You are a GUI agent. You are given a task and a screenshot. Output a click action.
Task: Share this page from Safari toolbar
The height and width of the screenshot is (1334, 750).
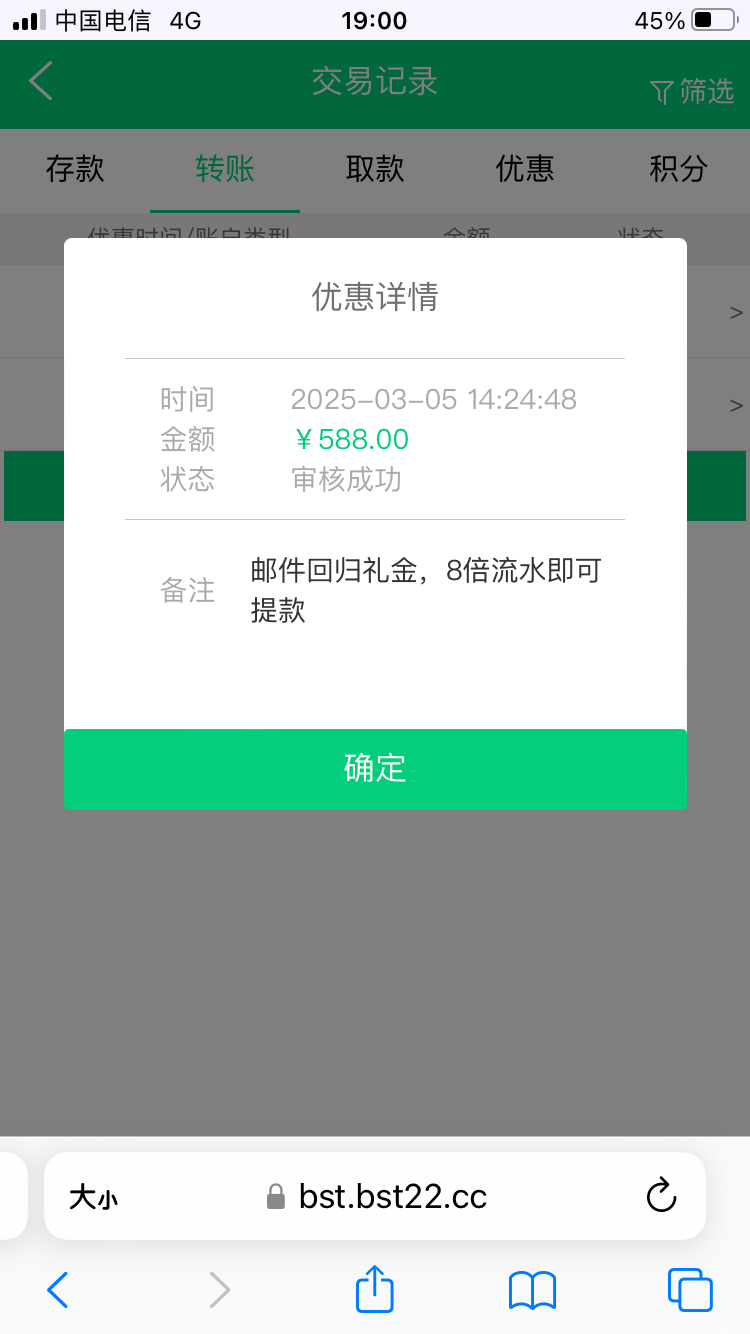(x=375, y=1290)
